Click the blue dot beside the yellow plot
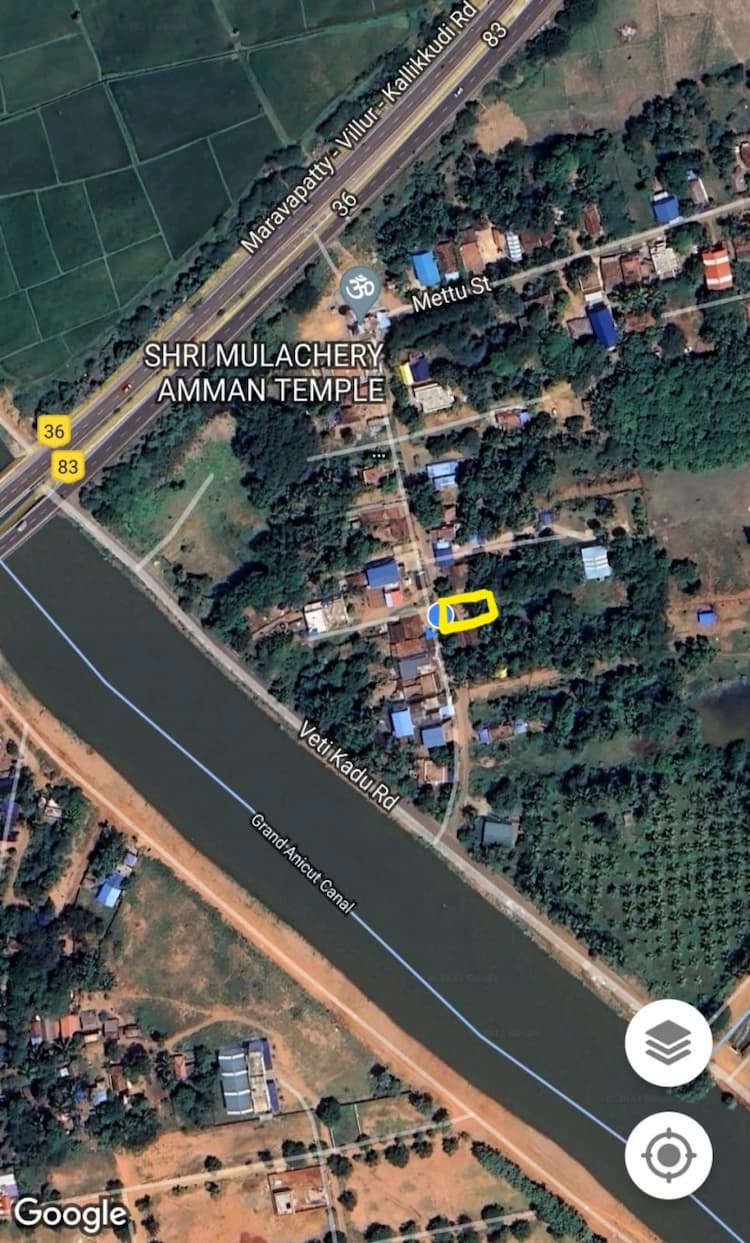Viewport: 750px width, 1243px height. (441, 615)
